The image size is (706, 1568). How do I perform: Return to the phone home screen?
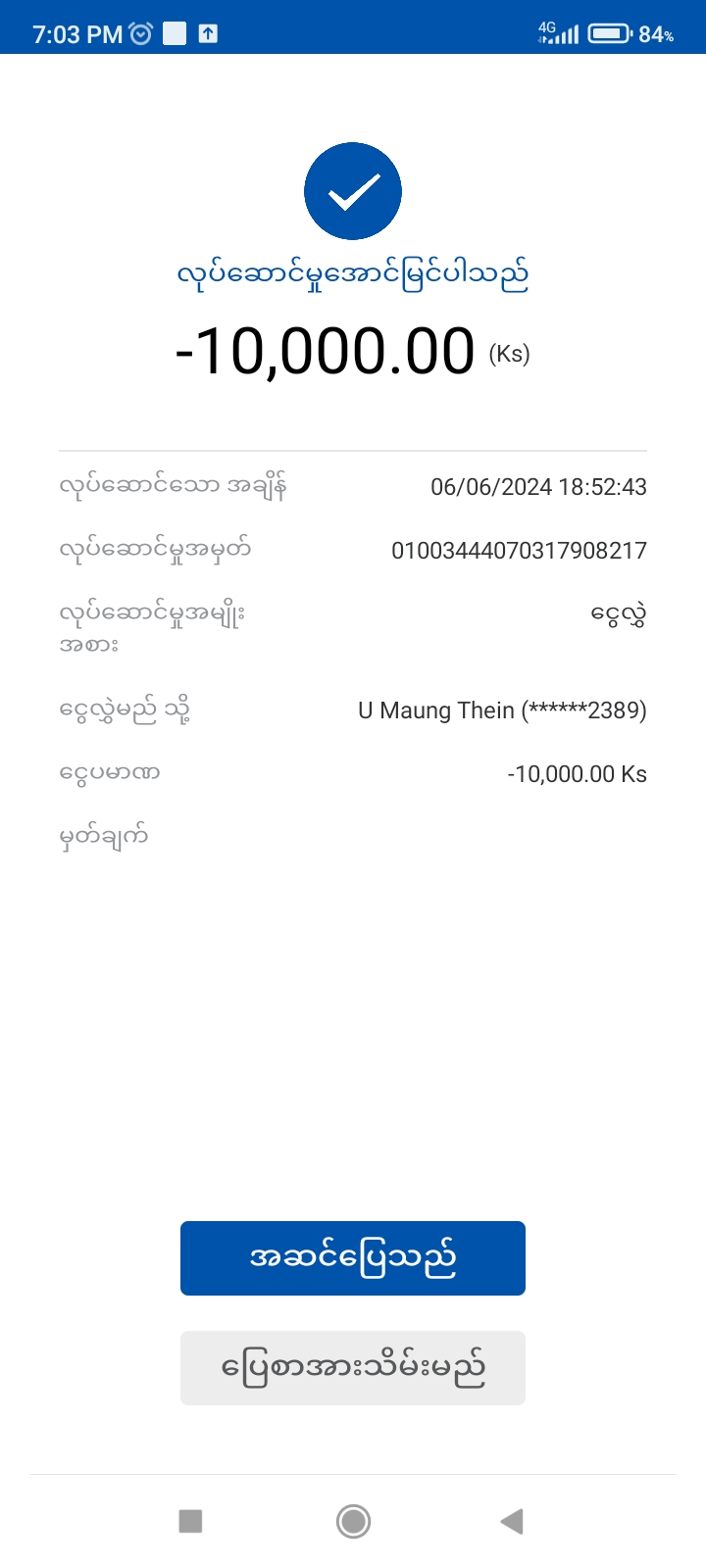[353, 1521]
